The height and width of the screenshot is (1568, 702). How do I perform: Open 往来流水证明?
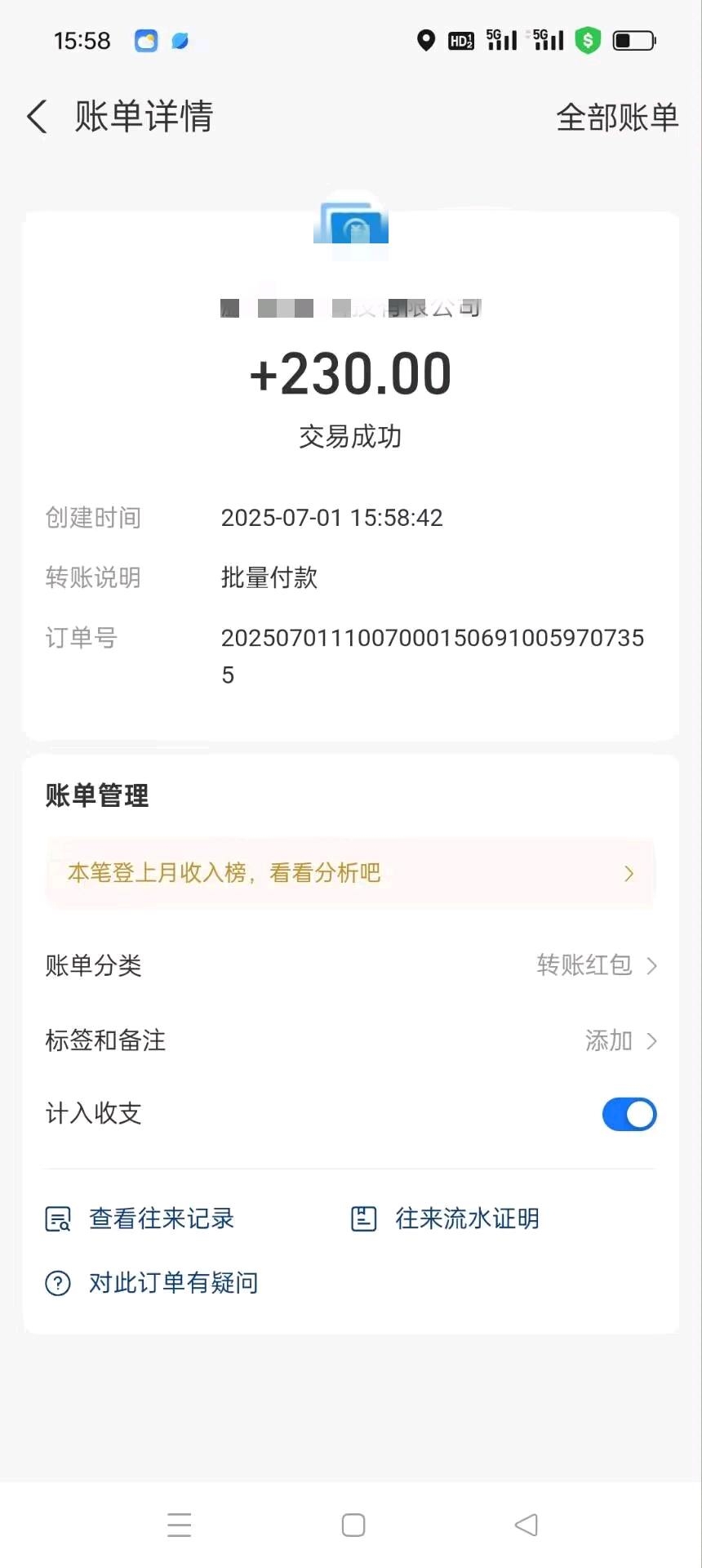[445, 1218]
